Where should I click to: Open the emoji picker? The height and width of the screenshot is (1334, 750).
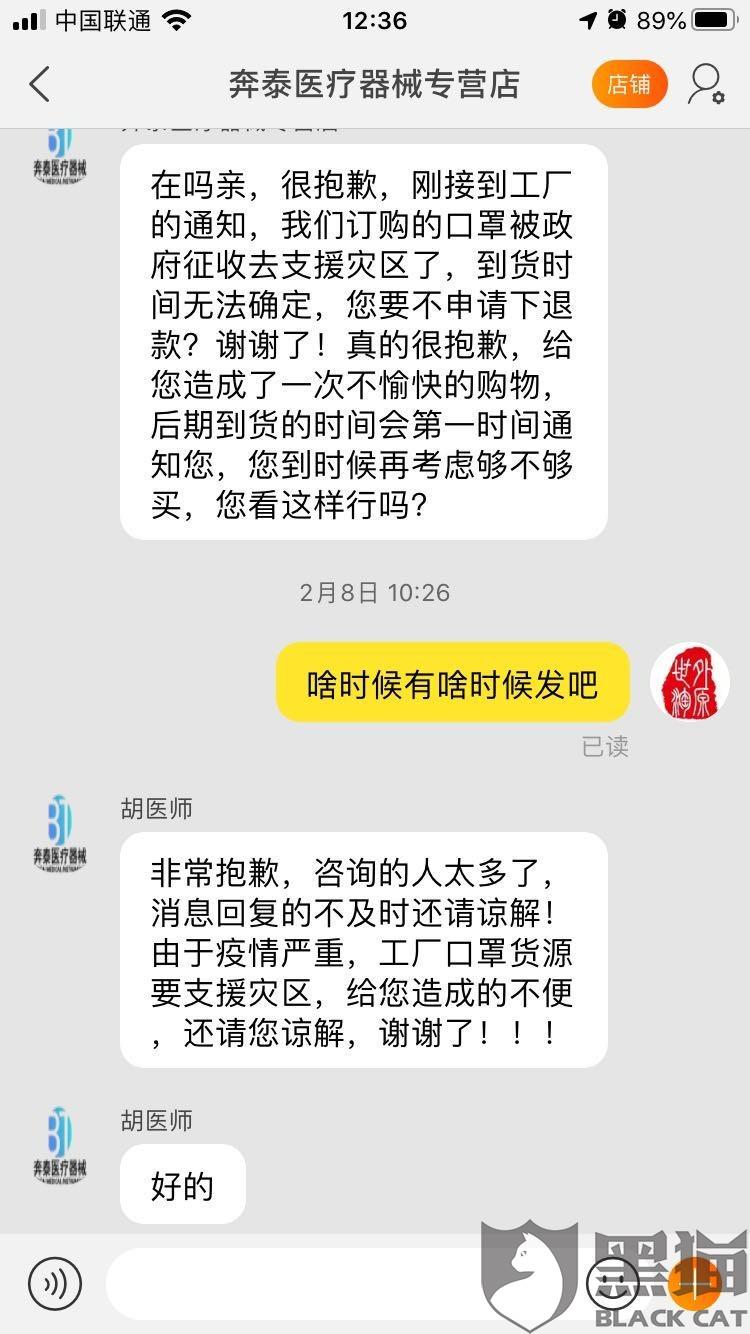[x=612, y=1283]
